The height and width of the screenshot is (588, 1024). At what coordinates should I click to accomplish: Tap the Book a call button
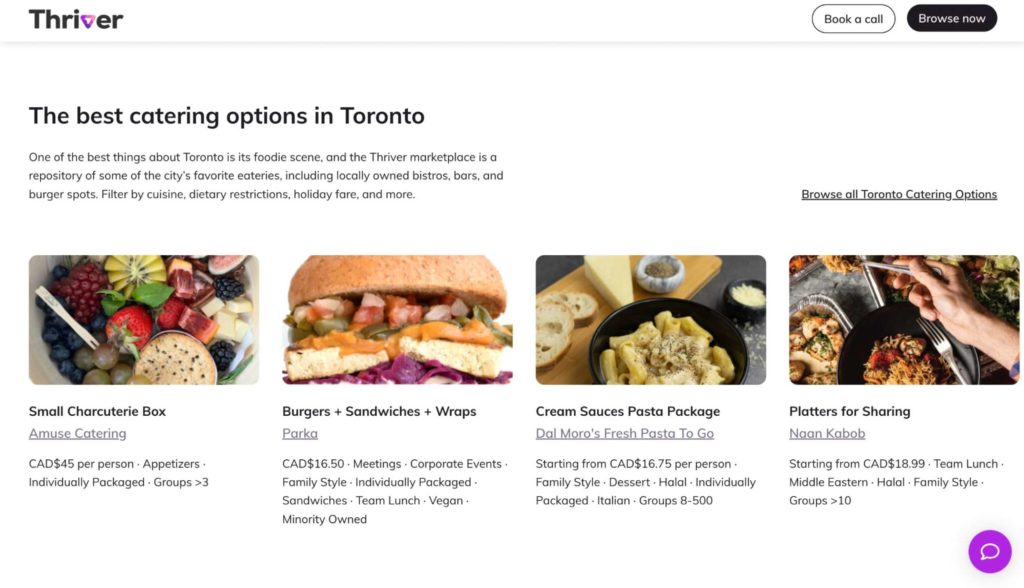[853, 19]
